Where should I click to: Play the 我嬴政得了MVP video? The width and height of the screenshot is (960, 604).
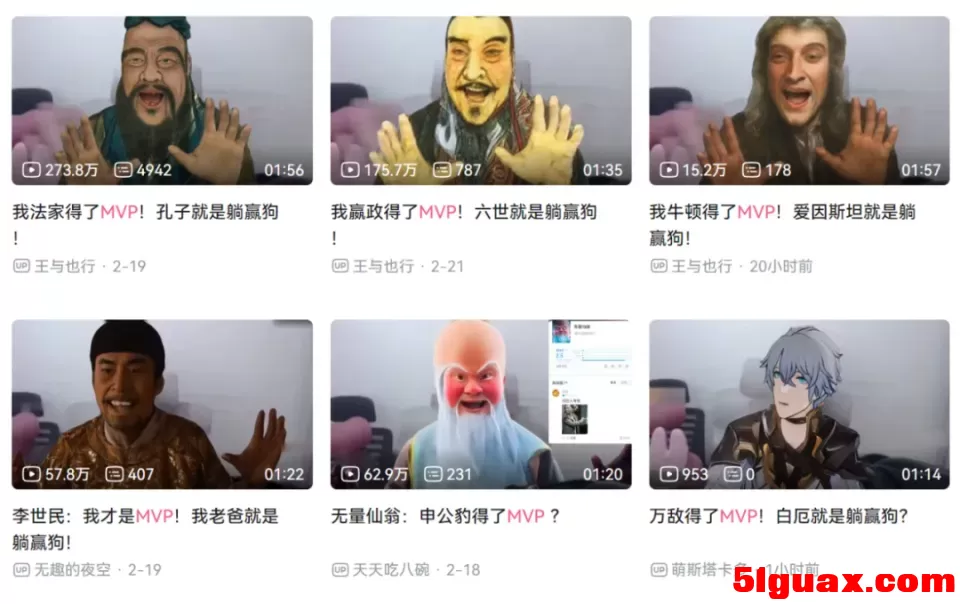pyautogui.click(x=480, y=100)
